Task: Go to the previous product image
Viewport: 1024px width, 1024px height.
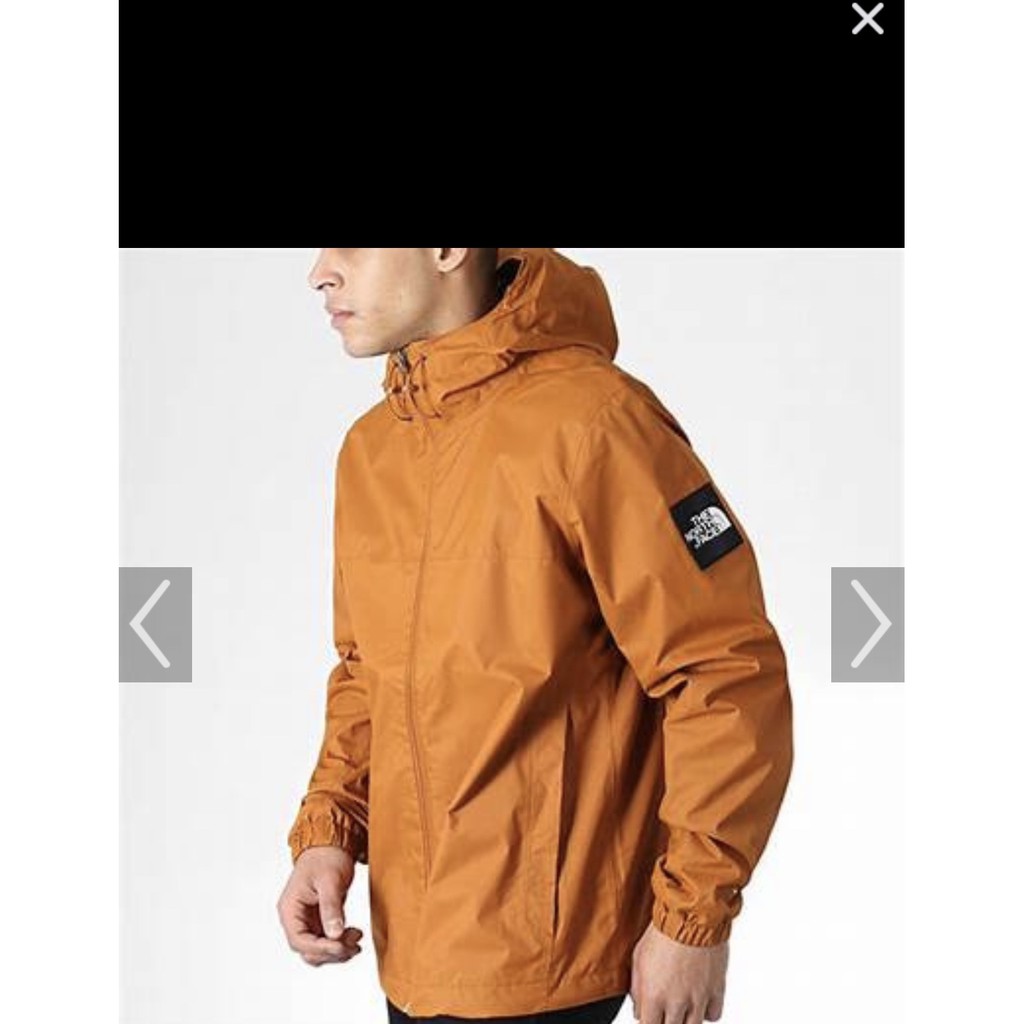Action: coord(155,624)
